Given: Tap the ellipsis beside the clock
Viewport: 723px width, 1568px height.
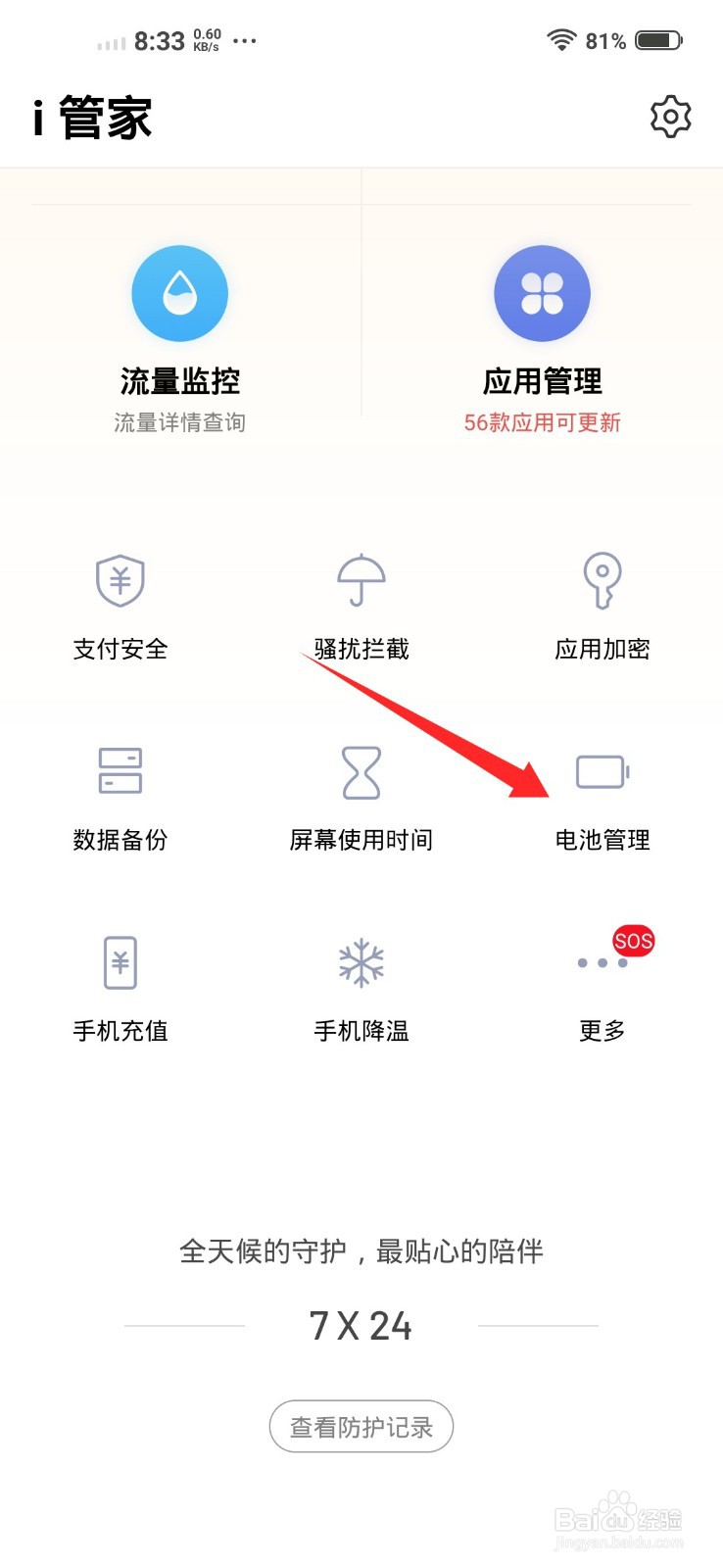Looking at the screenshot, I should coord(245,41).
